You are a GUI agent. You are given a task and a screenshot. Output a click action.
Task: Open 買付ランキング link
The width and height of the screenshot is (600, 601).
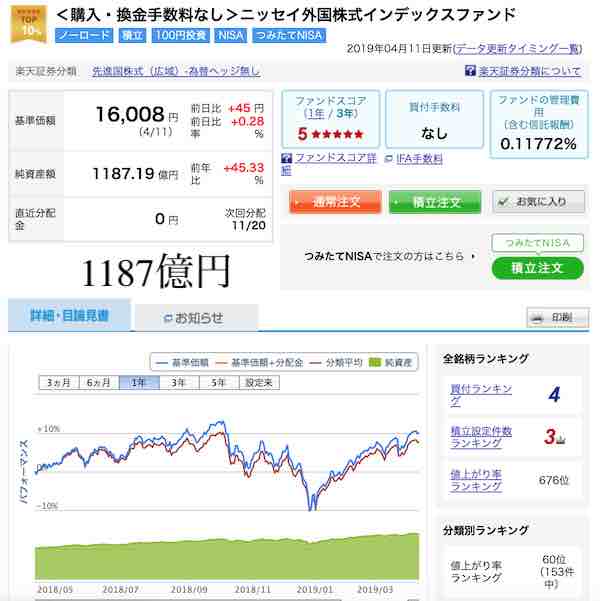coord(481,394)
